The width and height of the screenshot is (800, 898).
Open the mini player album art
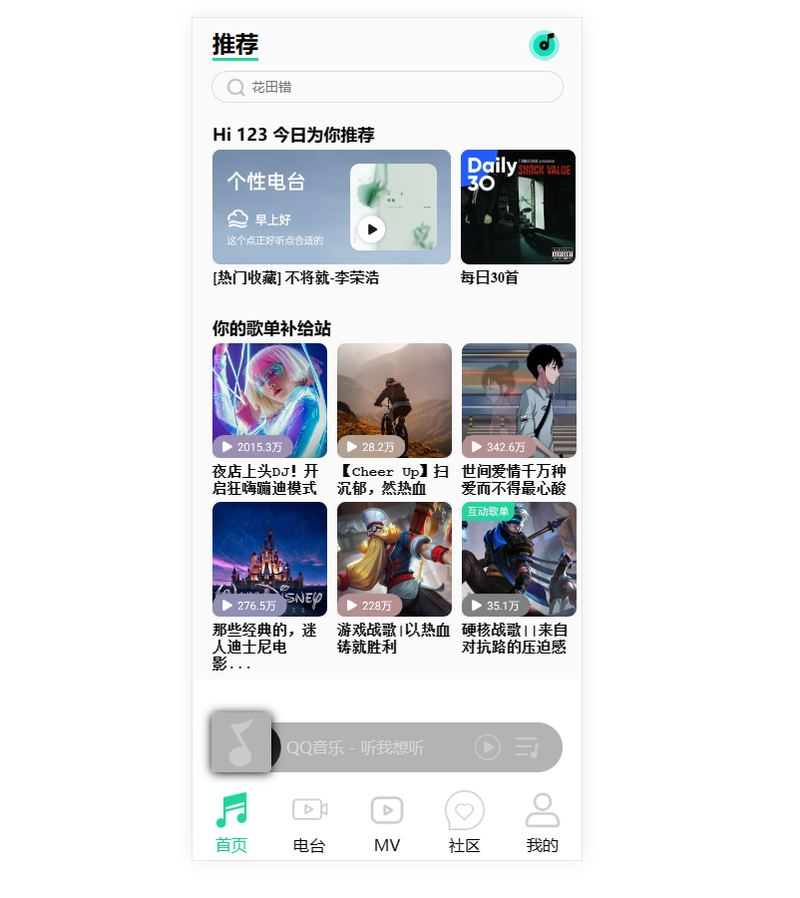(x=241, y=742)
